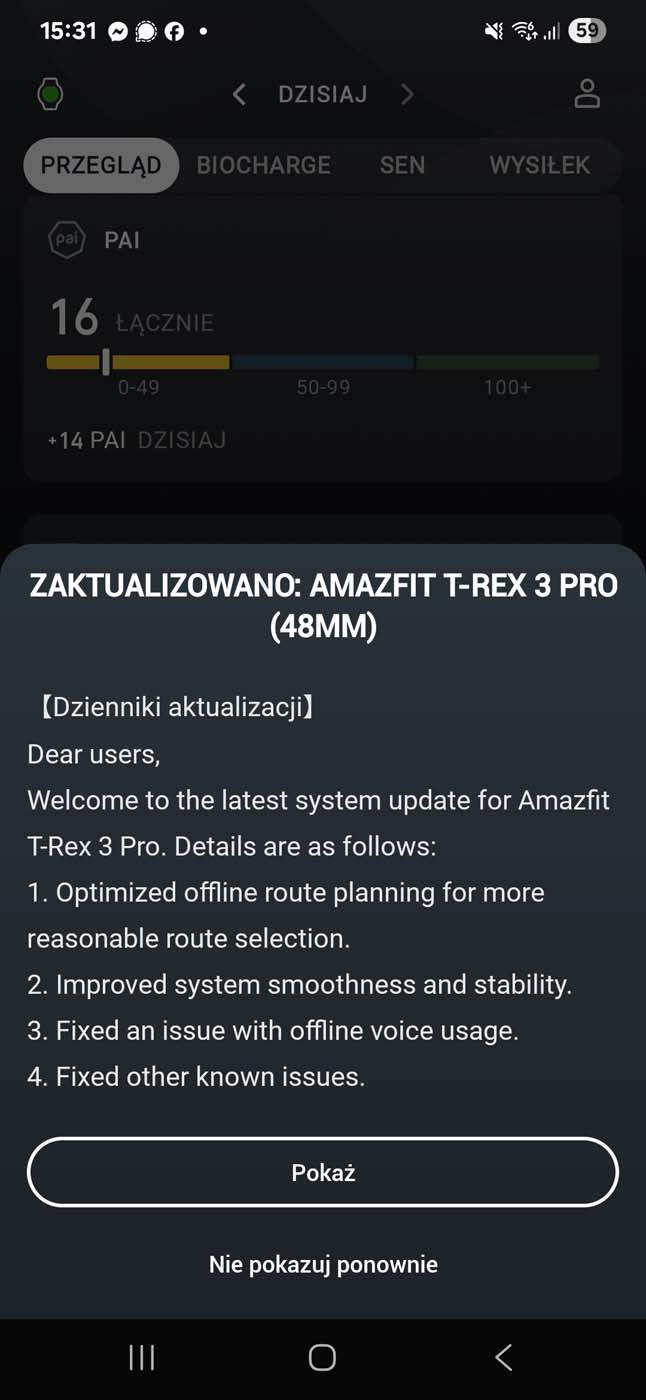Tap the Dzisiaj date label
Viewport: 646px width, 1400px height.
click(322, 94)
